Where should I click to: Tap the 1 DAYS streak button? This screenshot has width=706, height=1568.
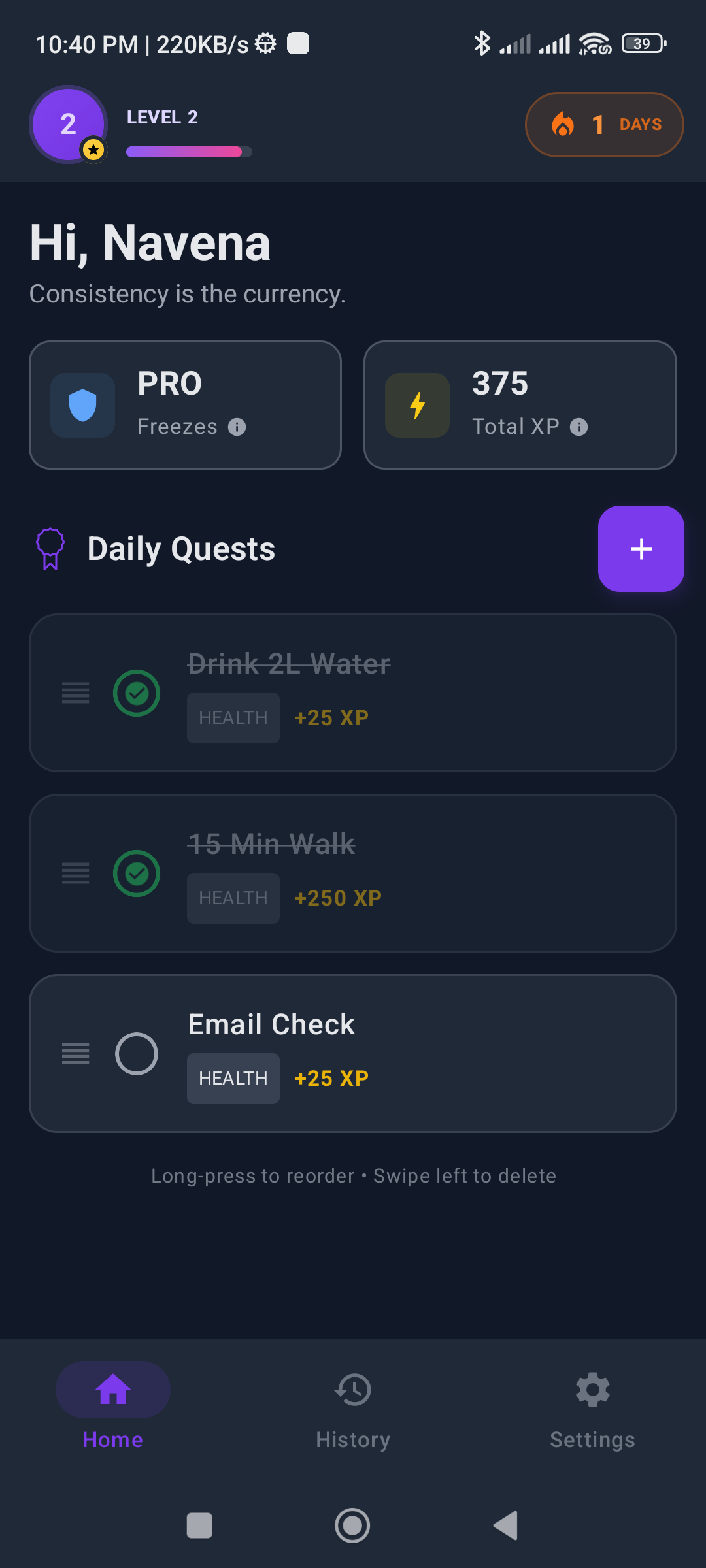pyautogui.click(x=603, y=124)
